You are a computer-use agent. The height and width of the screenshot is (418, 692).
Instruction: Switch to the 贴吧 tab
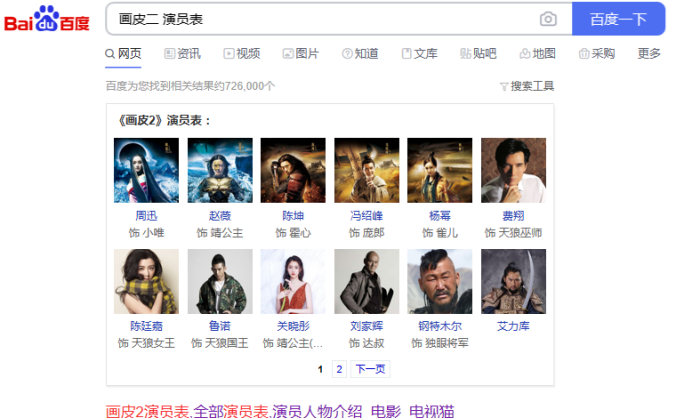478,53
